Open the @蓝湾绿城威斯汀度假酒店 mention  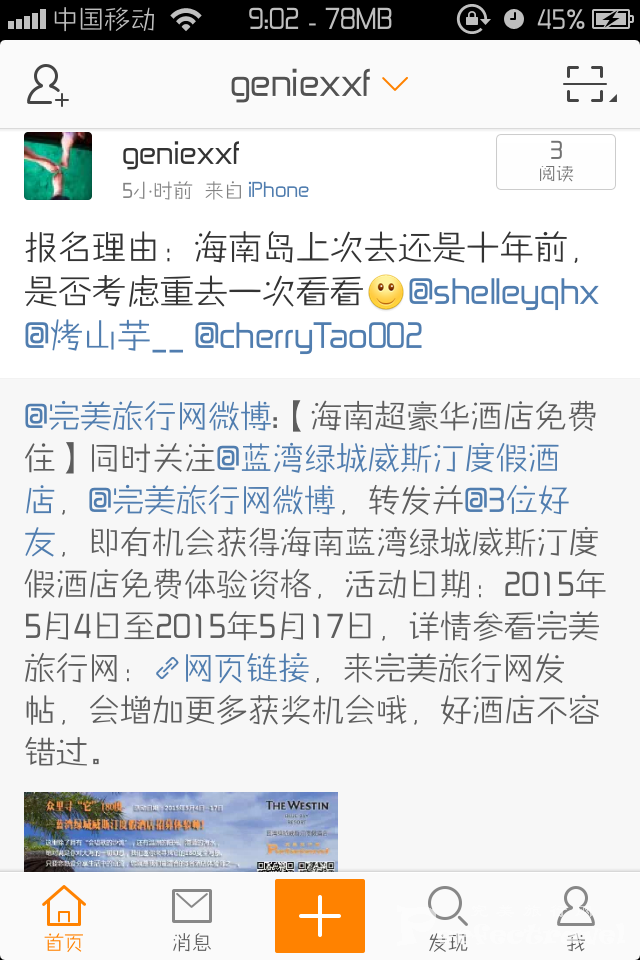tap(387, 458)
